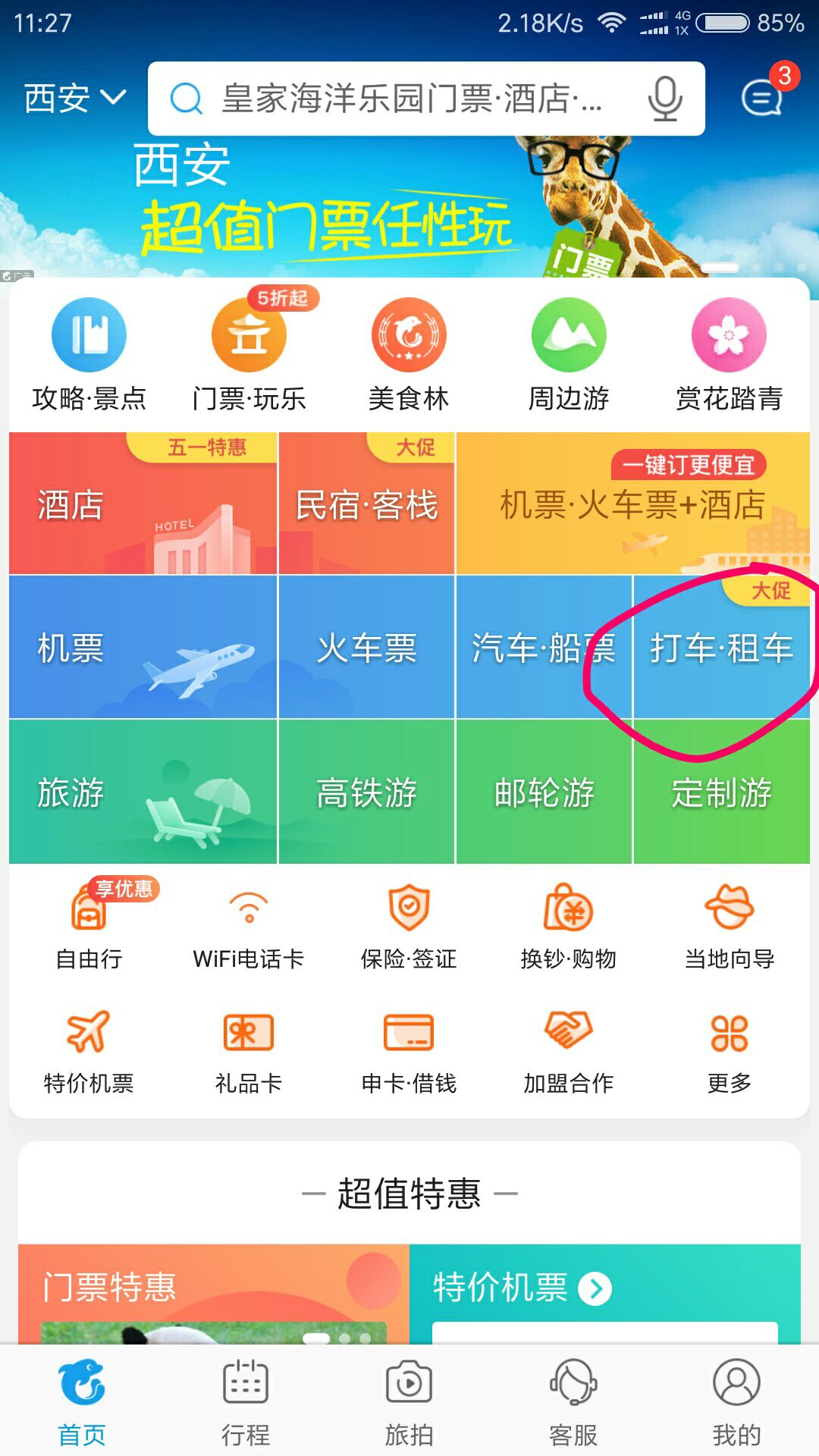819x1456 pixels.
Task: Go to the 我的 profile tab
Action: 736,1401
